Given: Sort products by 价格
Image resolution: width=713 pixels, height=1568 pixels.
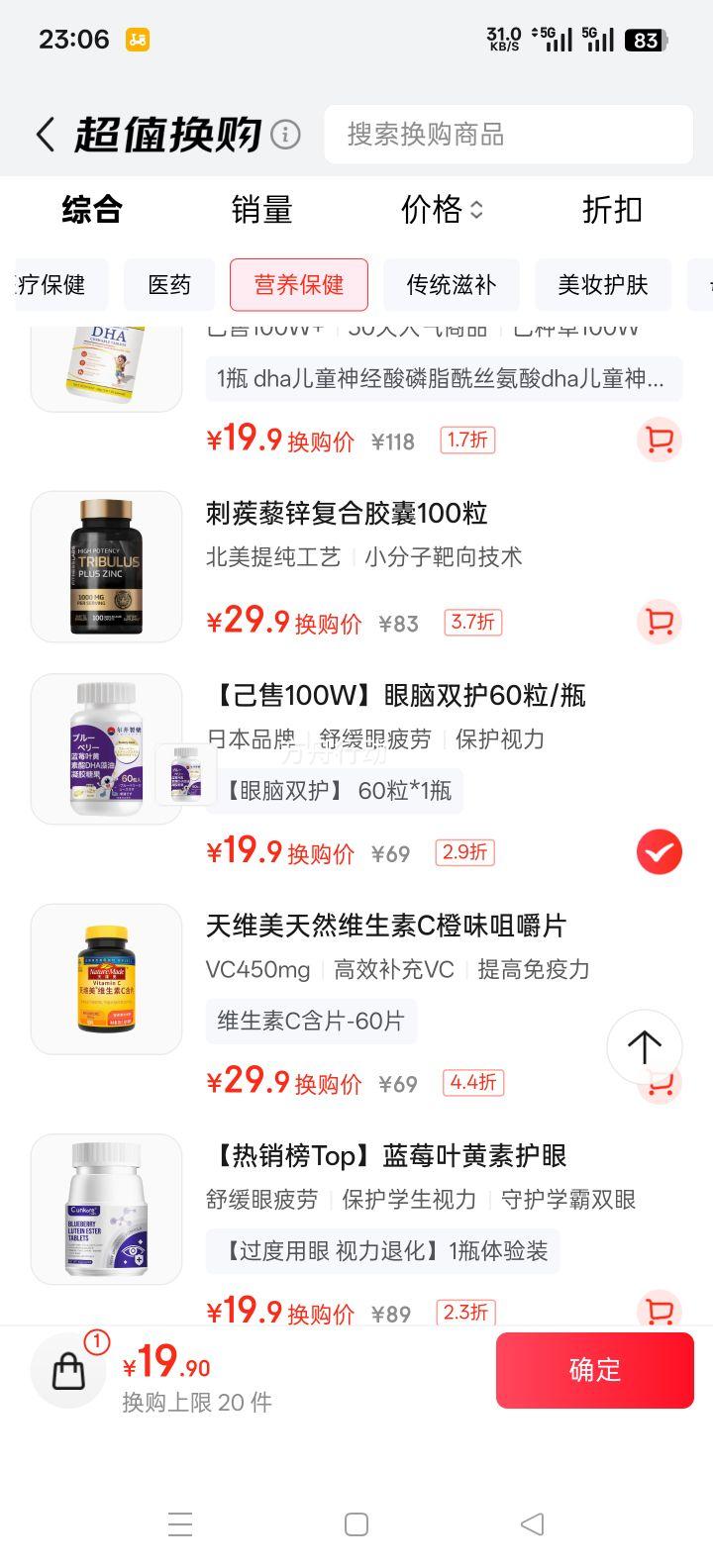Looking at the screenshot, I should [441, 210].
